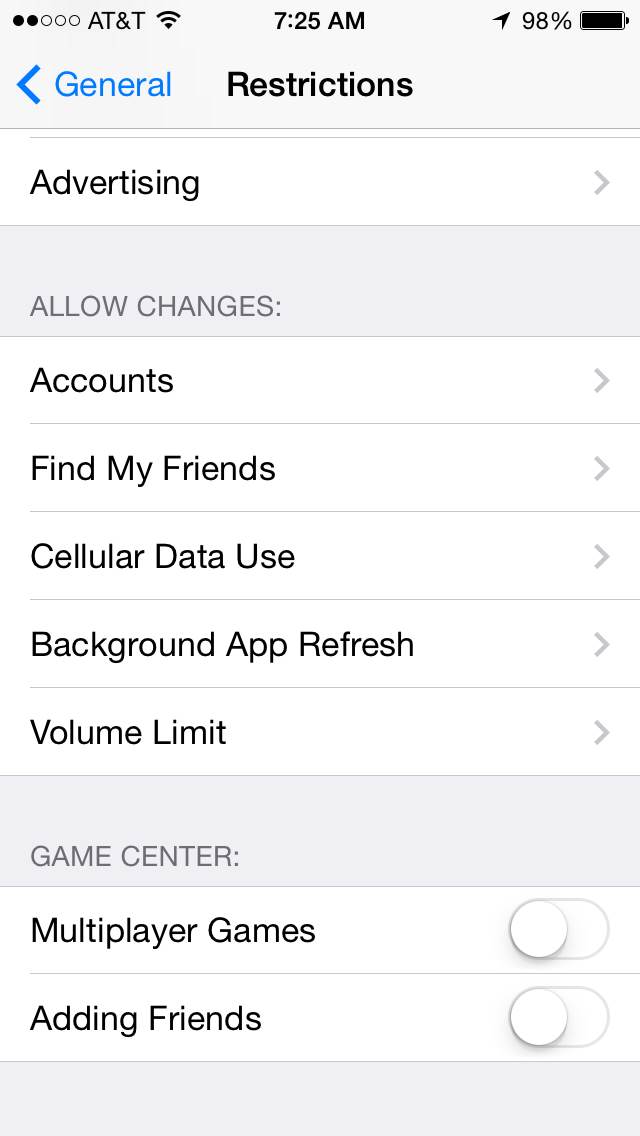
Task: Go back to General settings
Action: click(x=94, y=85)
